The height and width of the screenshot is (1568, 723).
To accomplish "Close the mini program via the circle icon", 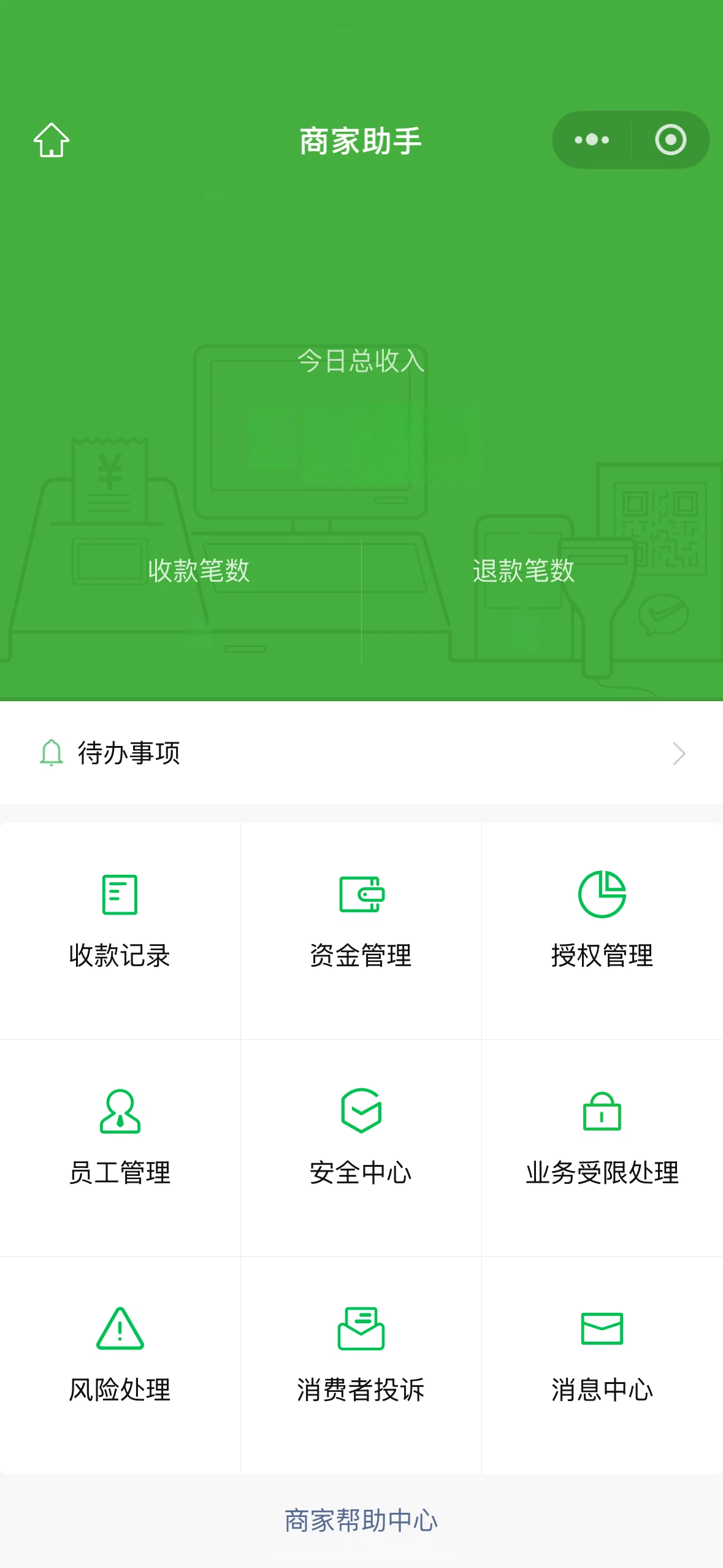I will tap(670, 140).
